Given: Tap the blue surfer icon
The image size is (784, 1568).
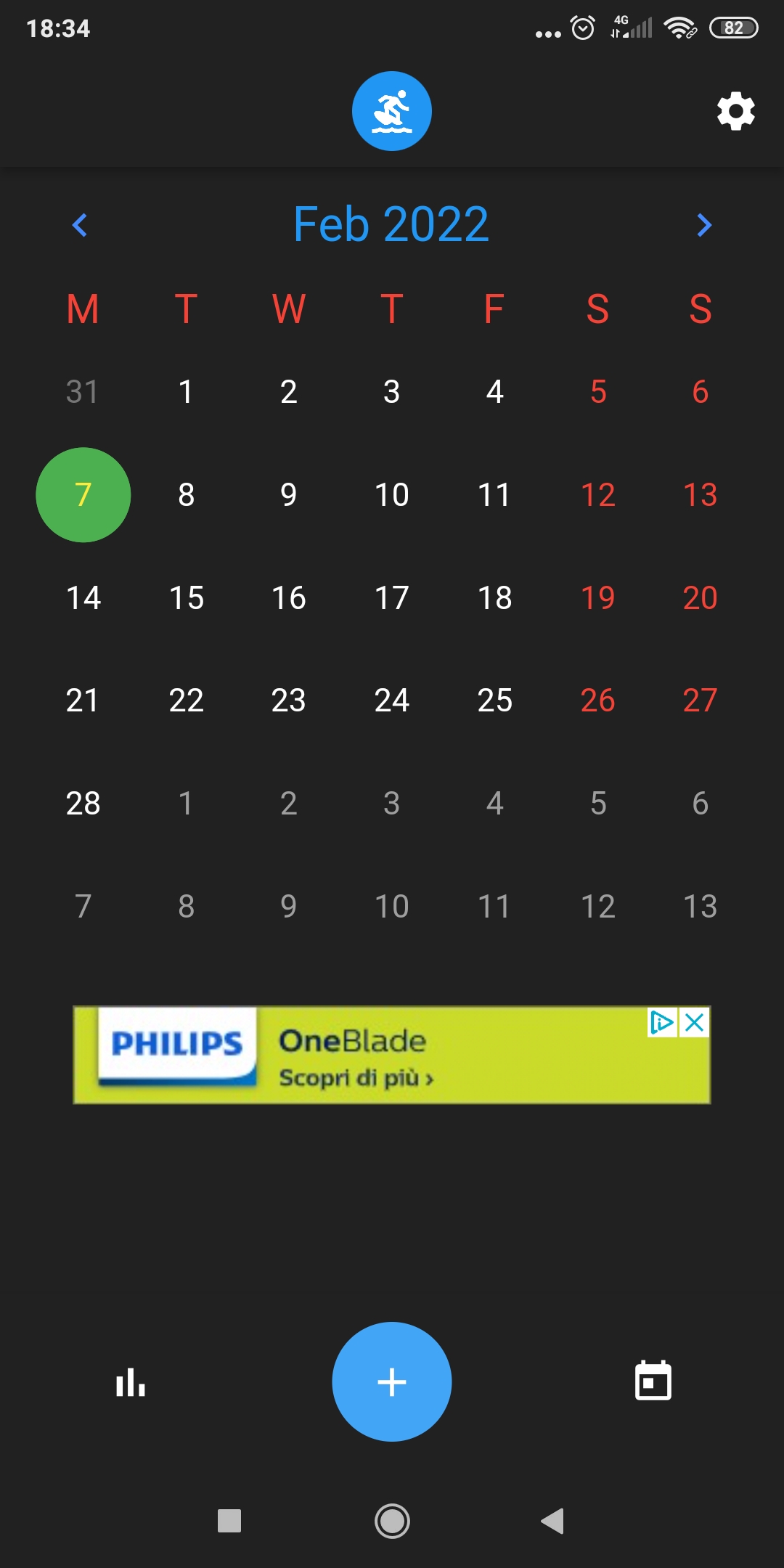Looking at the screenshot, I should (x=392, y=111).
